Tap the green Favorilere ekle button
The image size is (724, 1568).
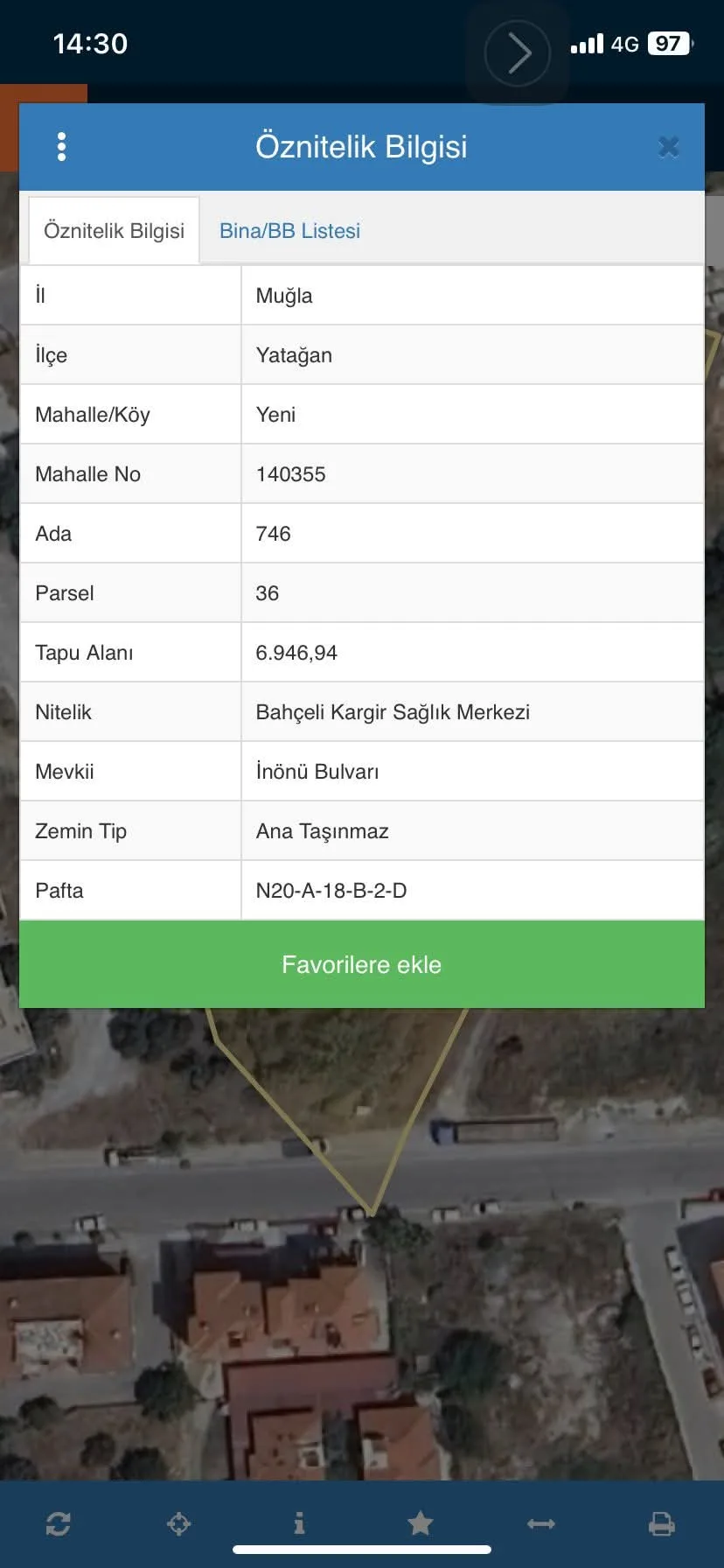tap(362, 964)
